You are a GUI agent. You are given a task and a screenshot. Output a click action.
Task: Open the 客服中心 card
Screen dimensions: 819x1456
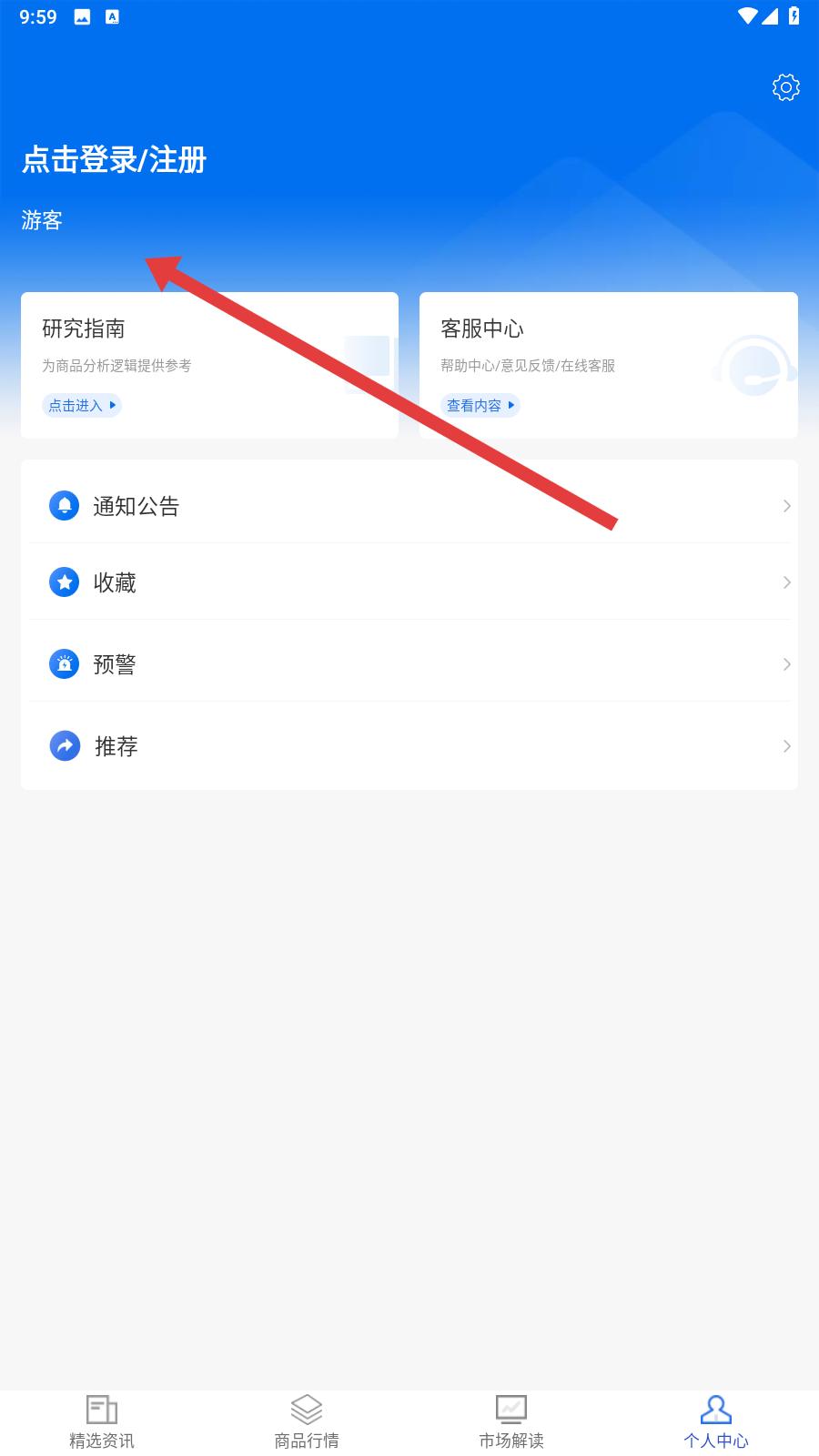pyautogui.click(x=609, y=365)
